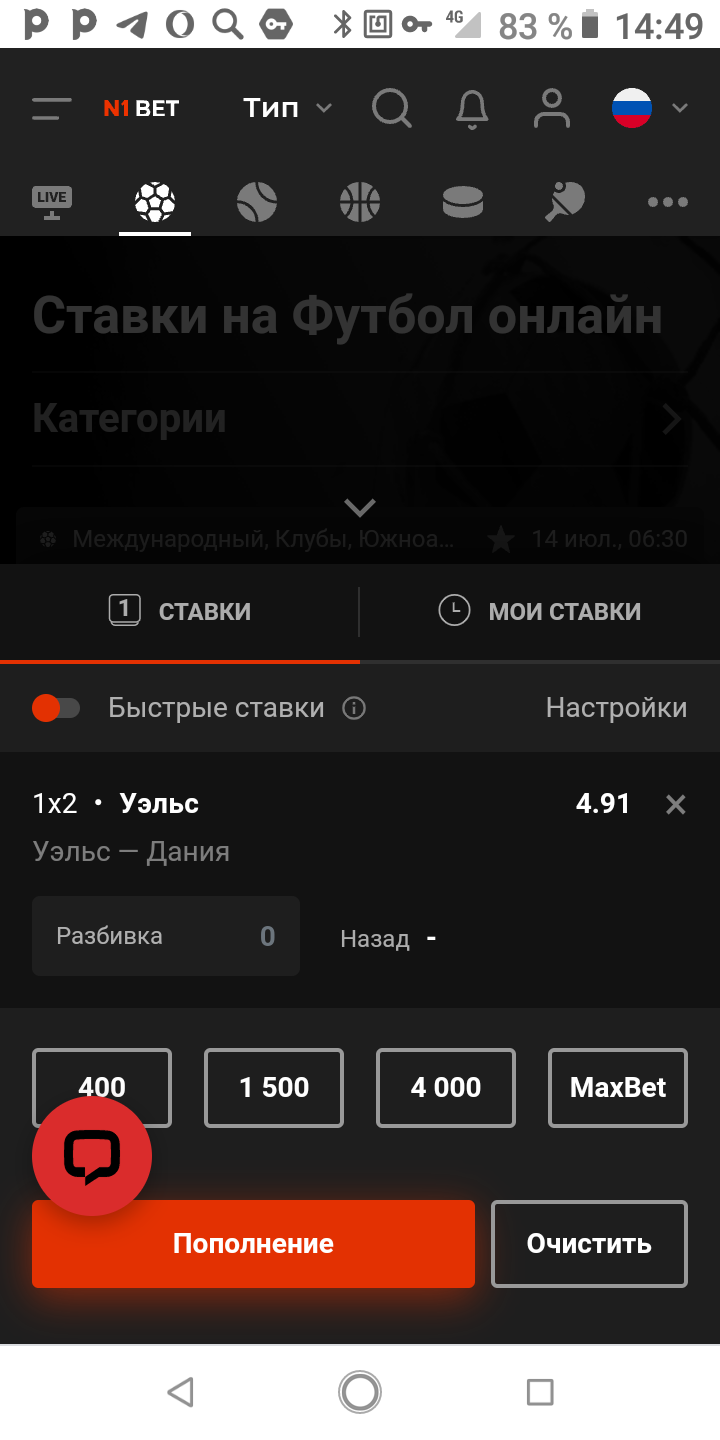Select the table tennis sport tab
The width and height of the screenshot is (720, 1440).
565,202
